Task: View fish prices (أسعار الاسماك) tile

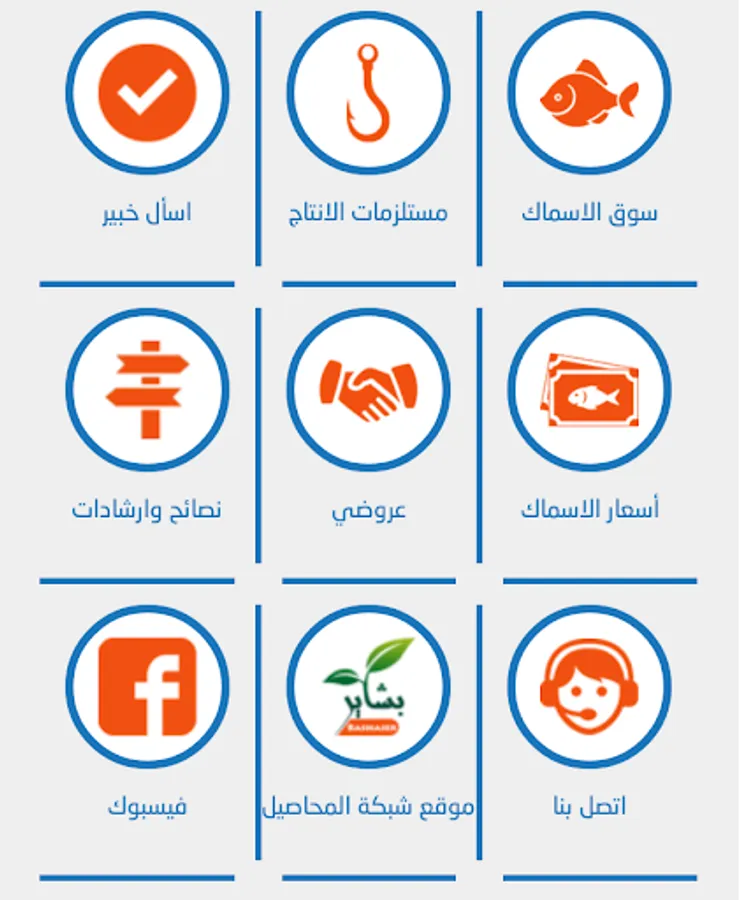Action: [x=589, y=390]
